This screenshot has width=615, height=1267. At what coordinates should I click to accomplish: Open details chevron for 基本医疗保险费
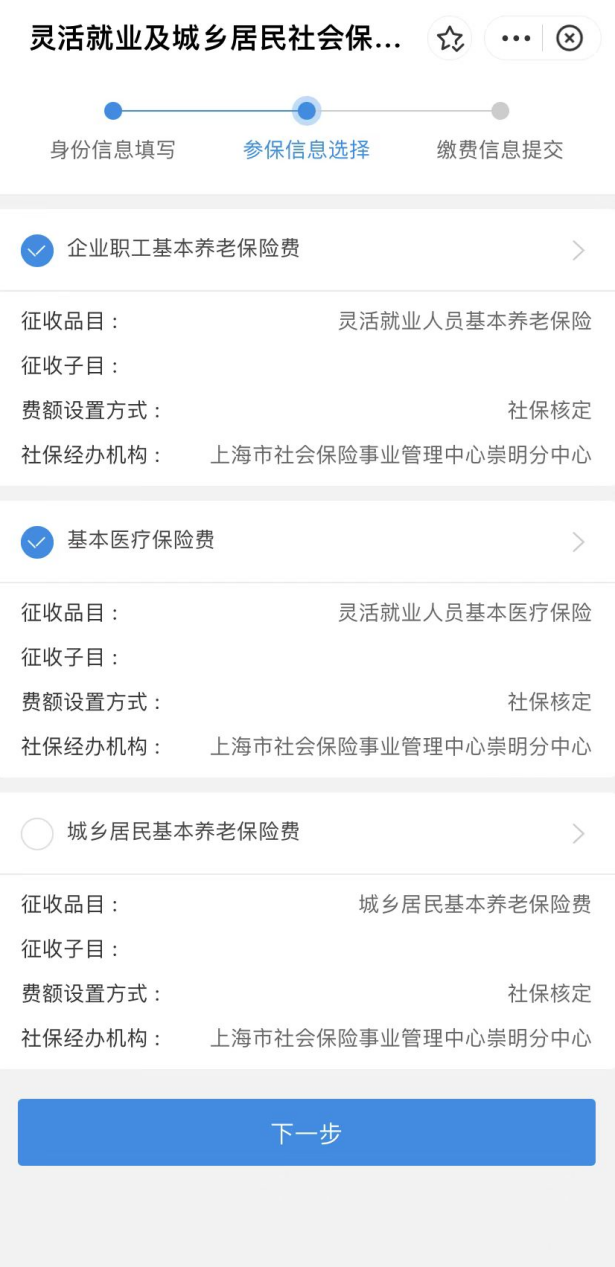click(578, 542)
